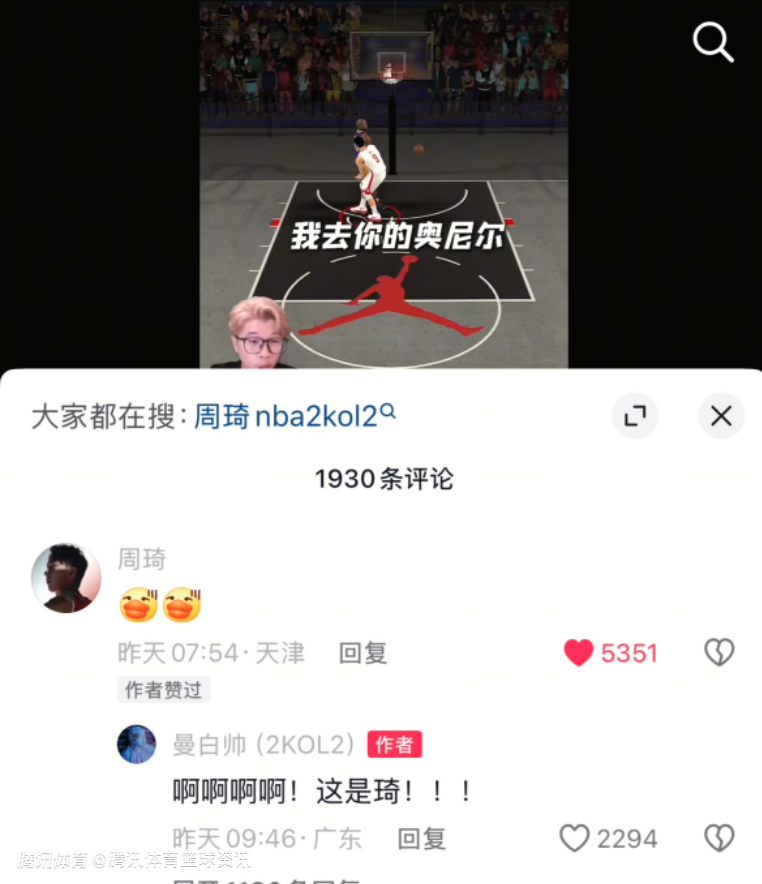Tap the video to pause playback

pyautogui.click(x=383, y=150)
